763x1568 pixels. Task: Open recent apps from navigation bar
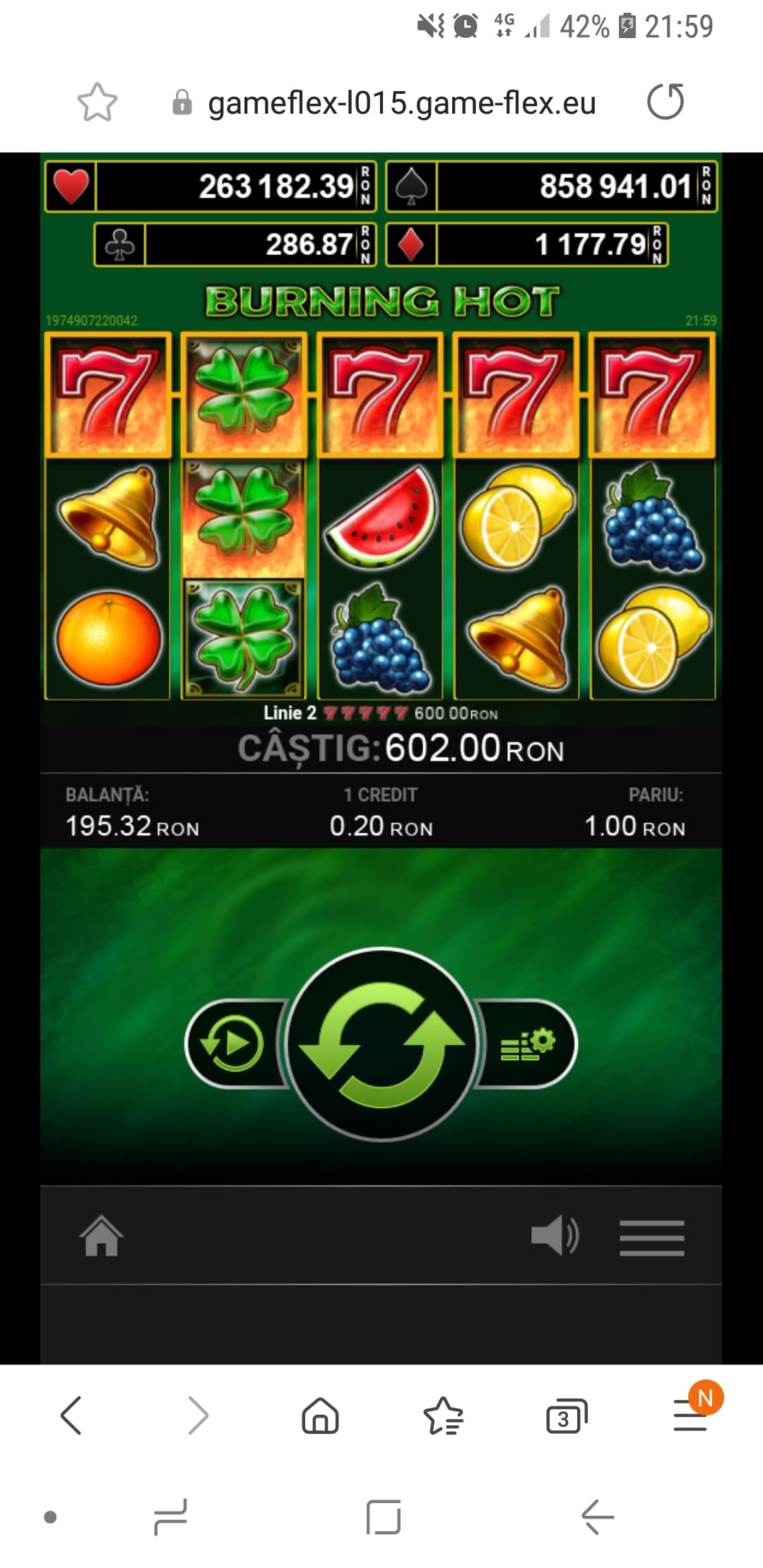(171, 1517)
